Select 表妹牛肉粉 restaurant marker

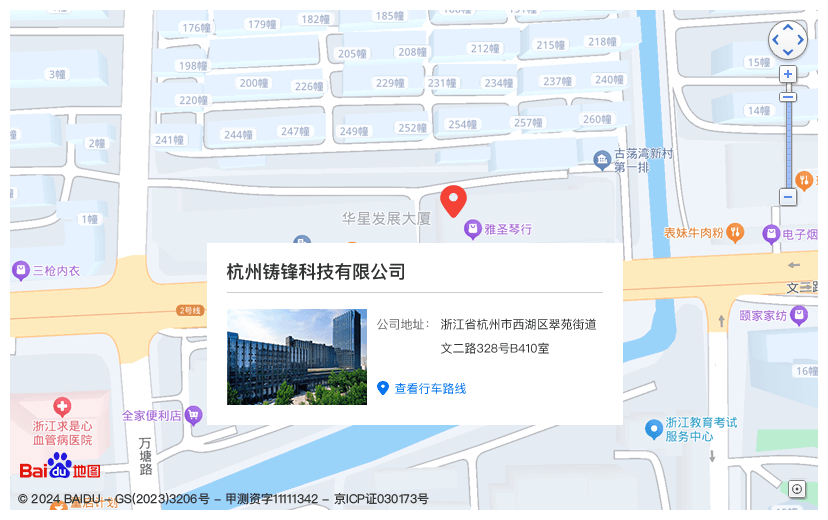[x=735, y=232]
